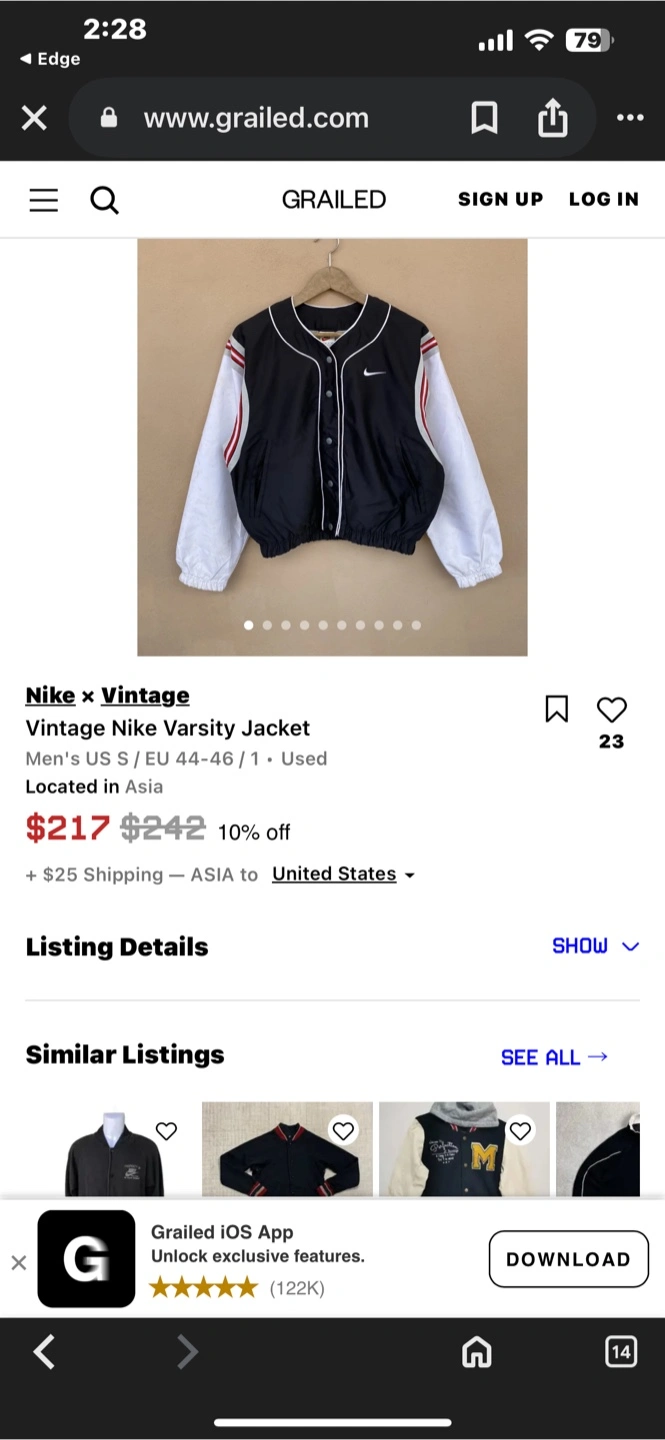This screenshot has height=1440, width=665.
Task: Expand Listing Details with SHOW
Action: coord(595,946)
